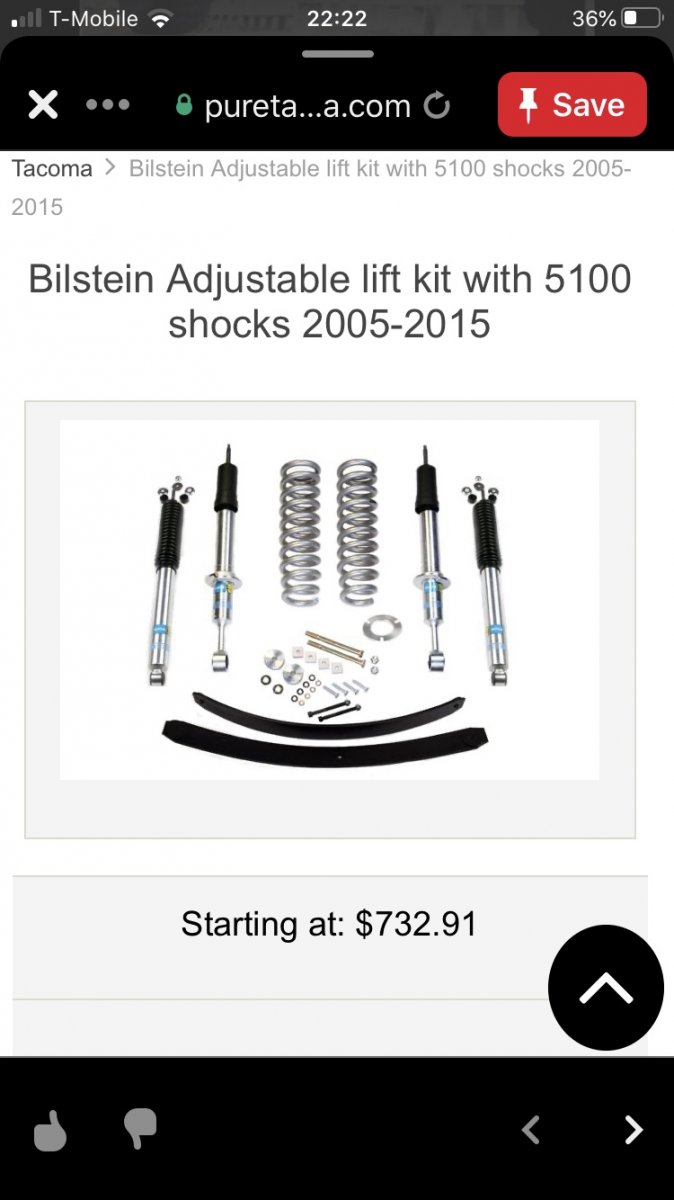Close the in-app browser
674x1200 pixels.
point(43,104)
